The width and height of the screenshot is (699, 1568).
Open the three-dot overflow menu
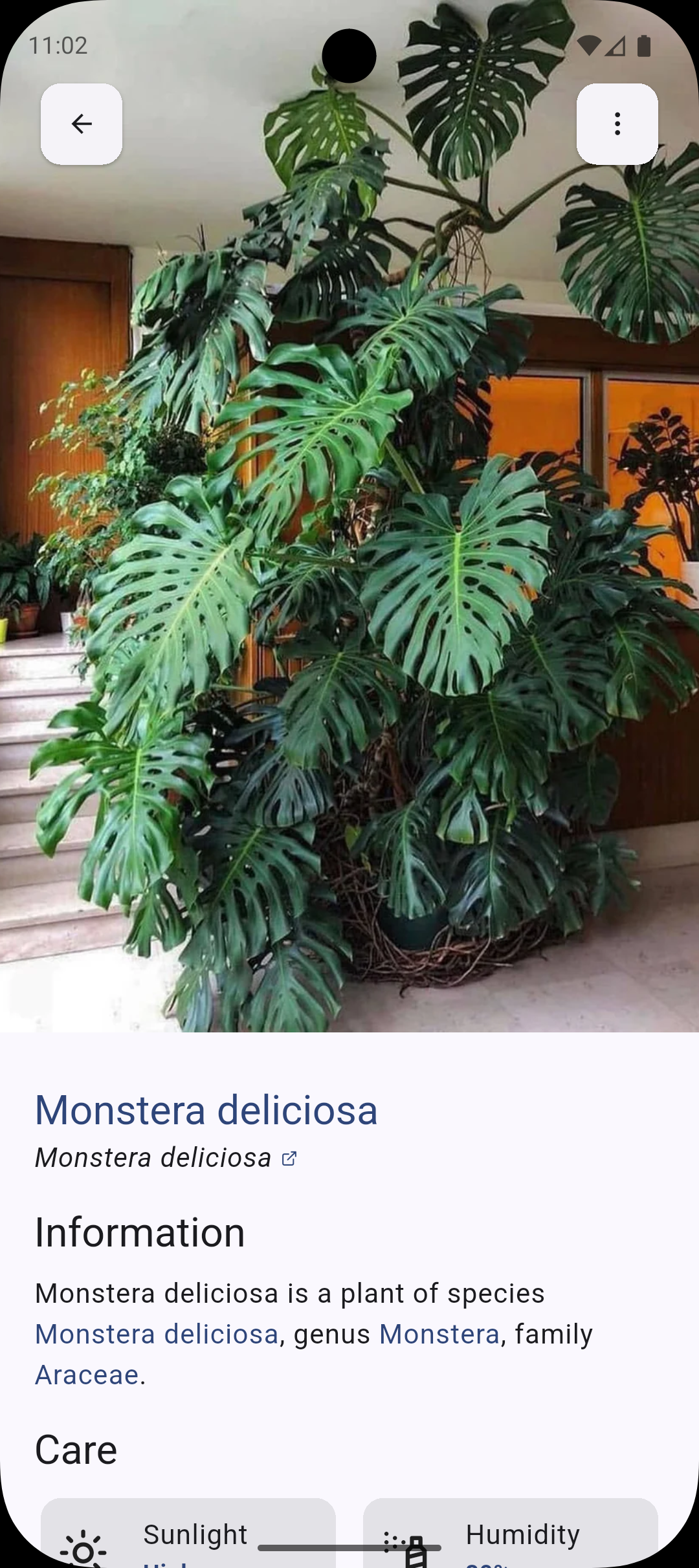coord(617,124)
